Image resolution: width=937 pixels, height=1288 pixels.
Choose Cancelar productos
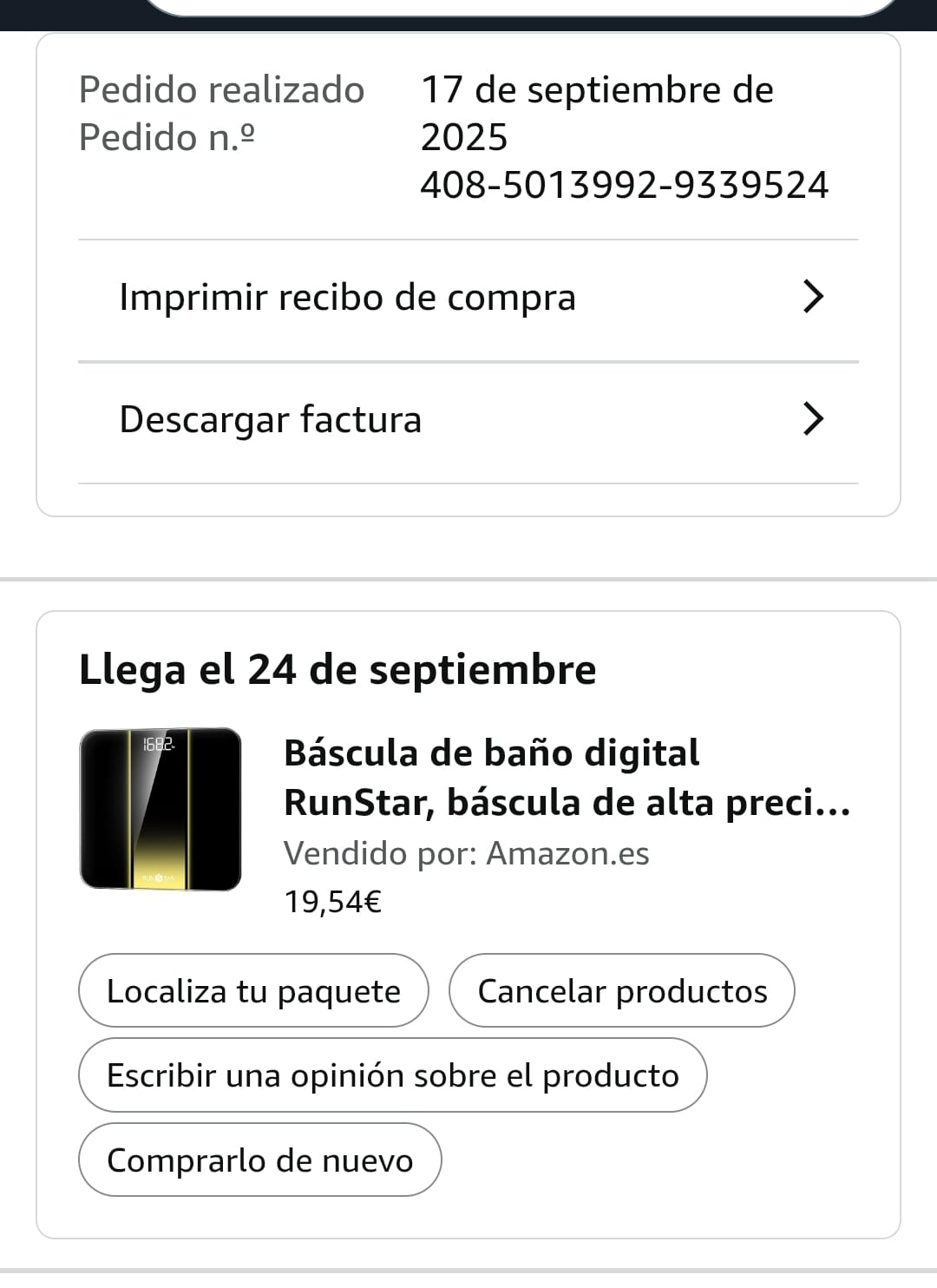tap(622, 990)
